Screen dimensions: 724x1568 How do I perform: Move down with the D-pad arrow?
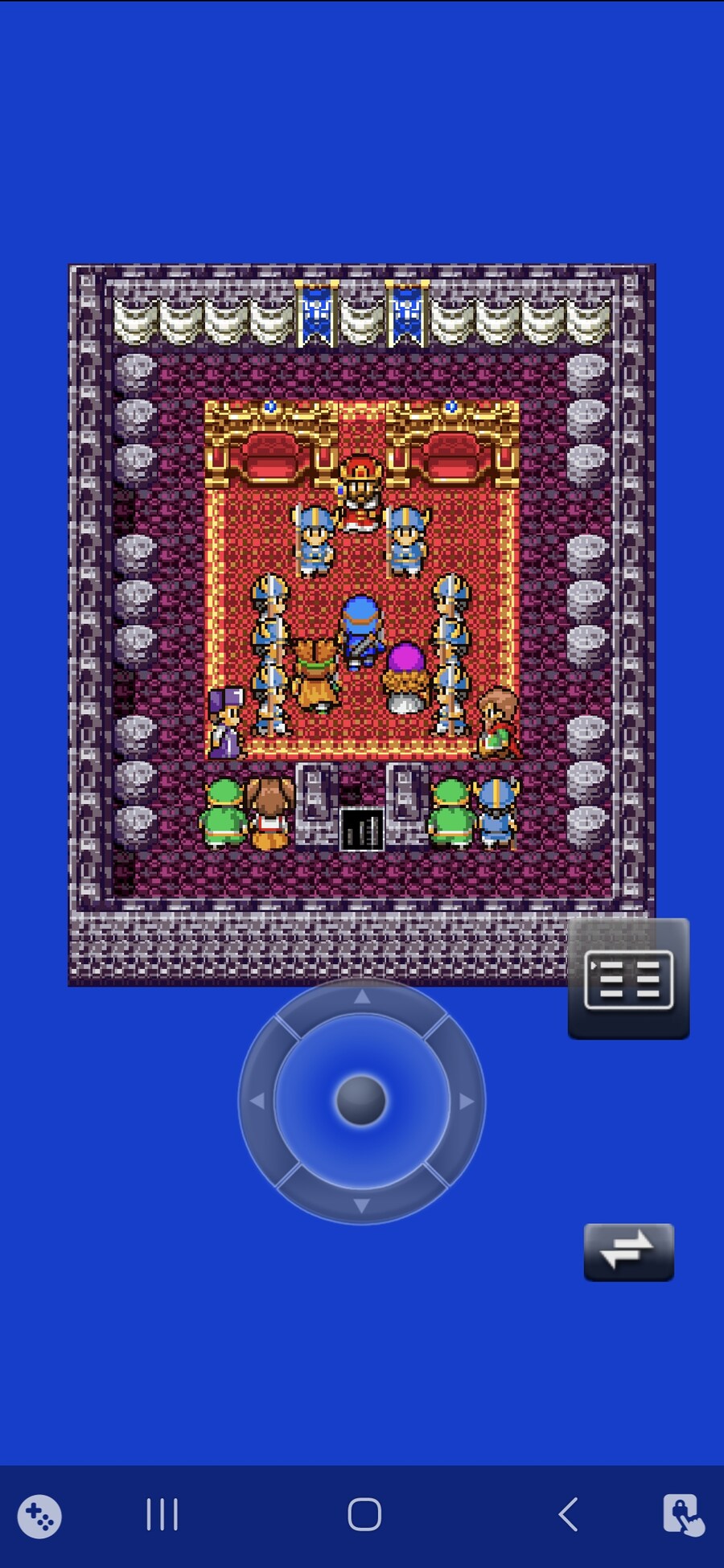tap(362, 1205)
